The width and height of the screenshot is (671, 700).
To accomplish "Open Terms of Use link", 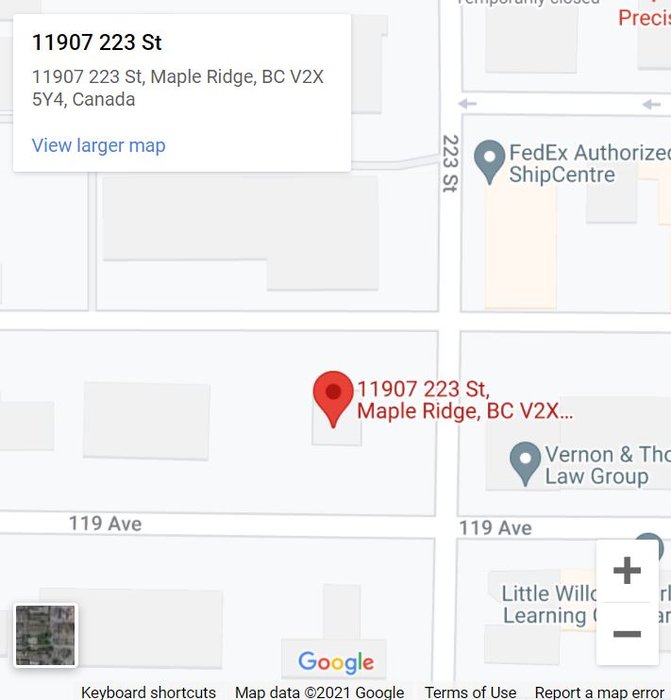I will click(470, 692).
